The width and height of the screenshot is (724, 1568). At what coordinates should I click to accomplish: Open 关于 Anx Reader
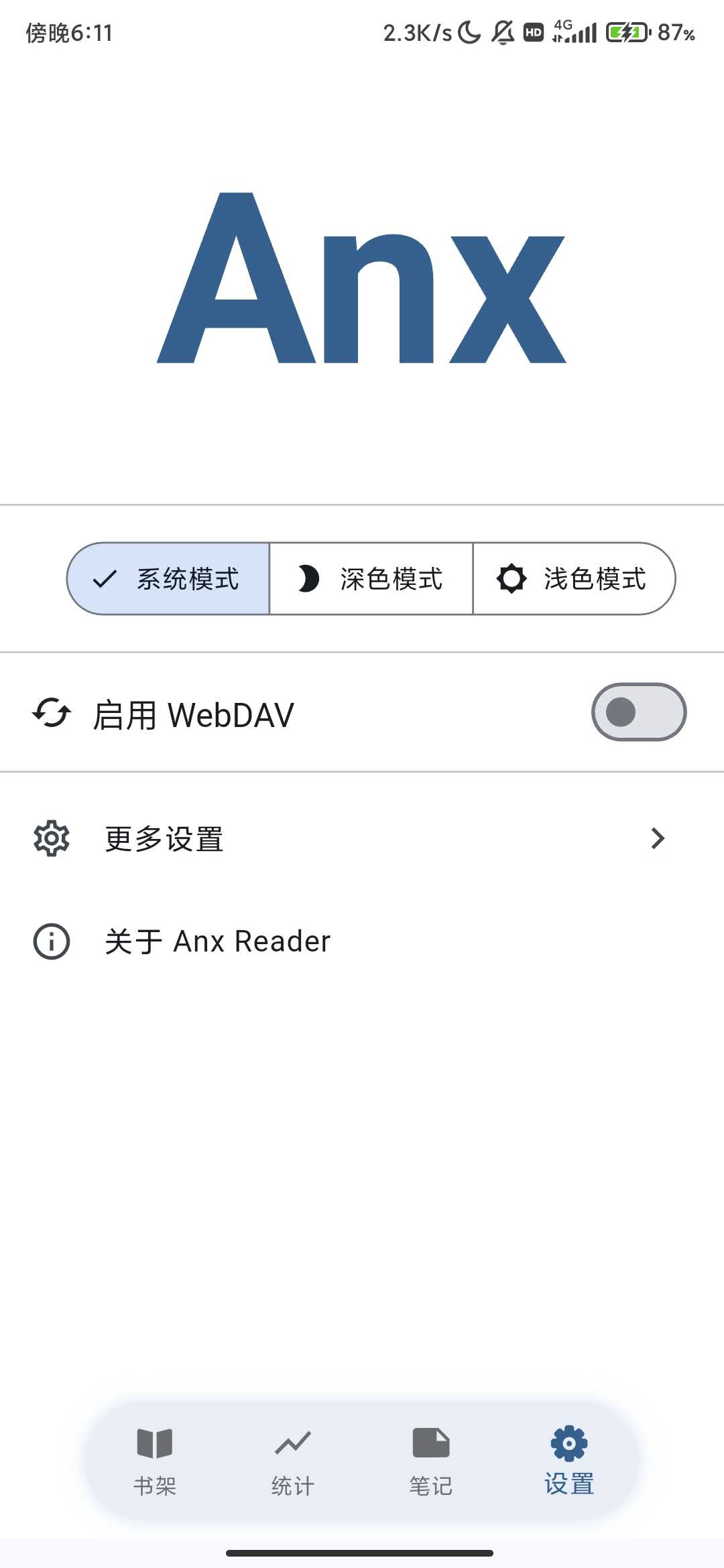point(362,941)
